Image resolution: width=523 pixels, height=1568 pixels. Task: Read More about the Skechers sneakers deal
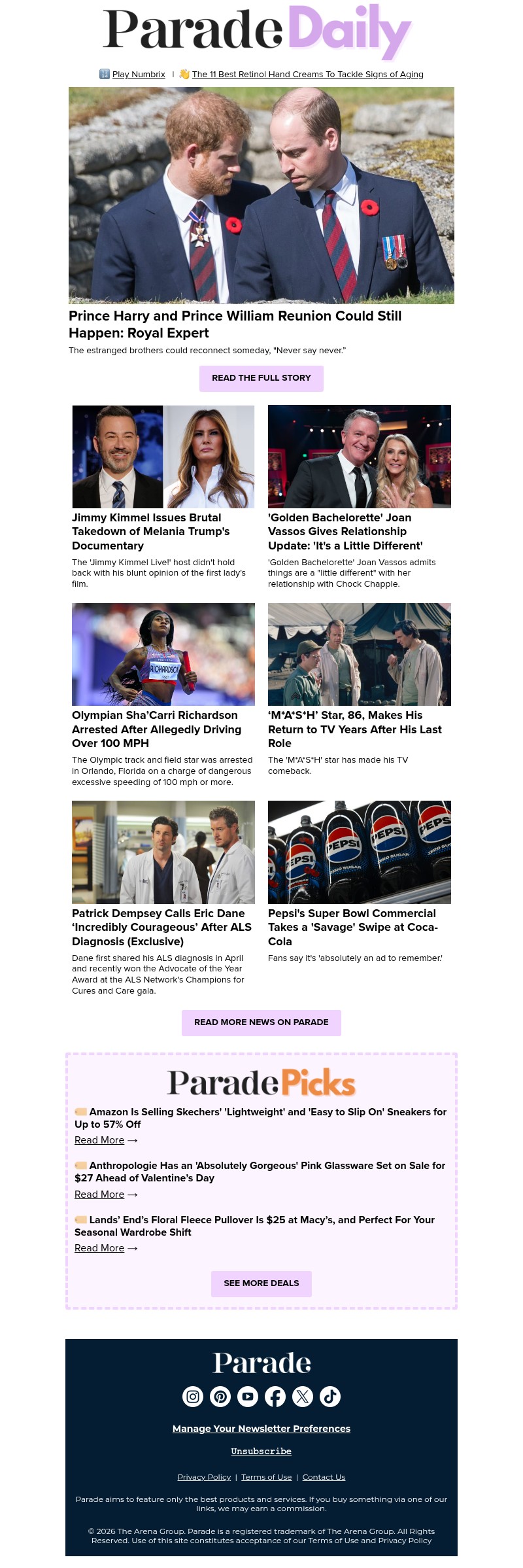(99, 1140)
